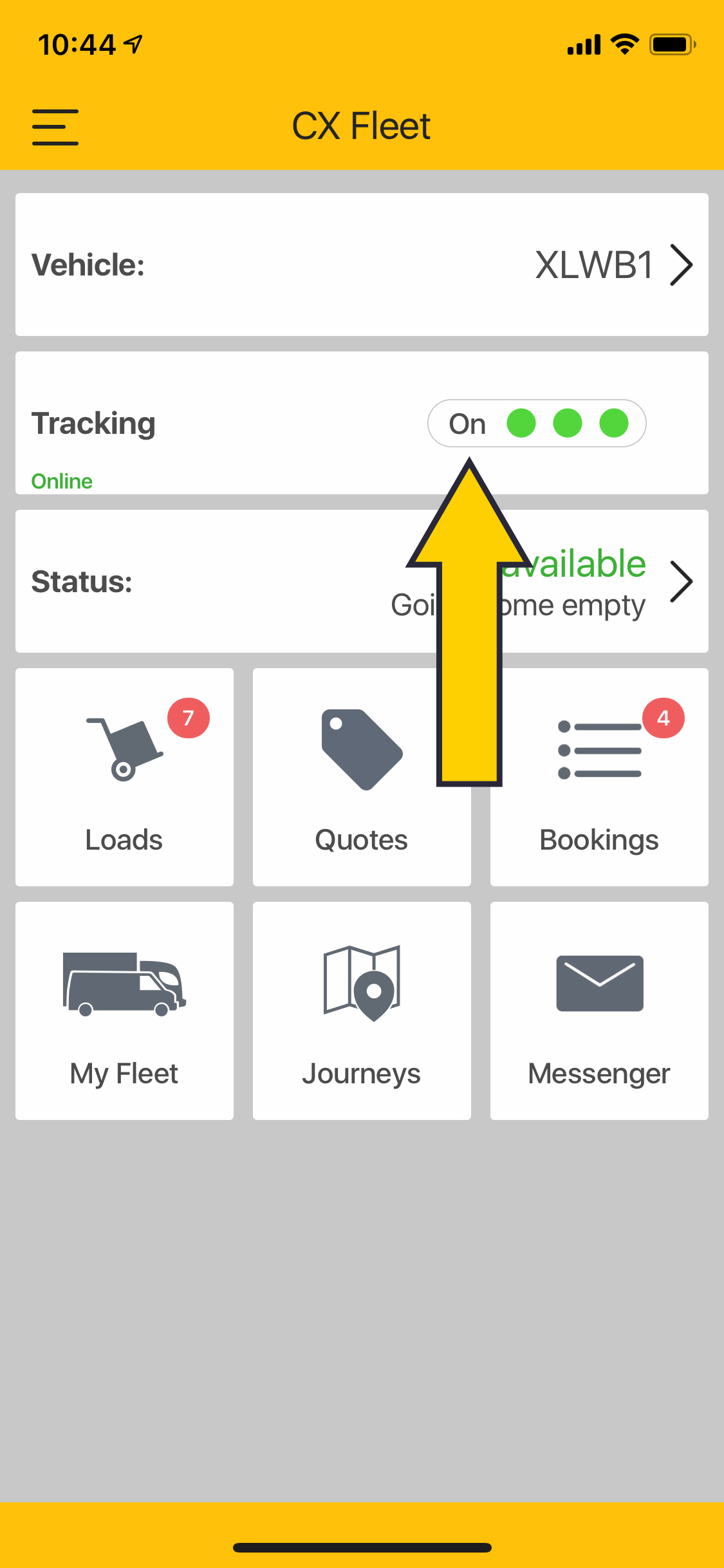This screenshot has width=724, height=1568.
Task: Open the Journeys map tile
Action: point(362,1011)
